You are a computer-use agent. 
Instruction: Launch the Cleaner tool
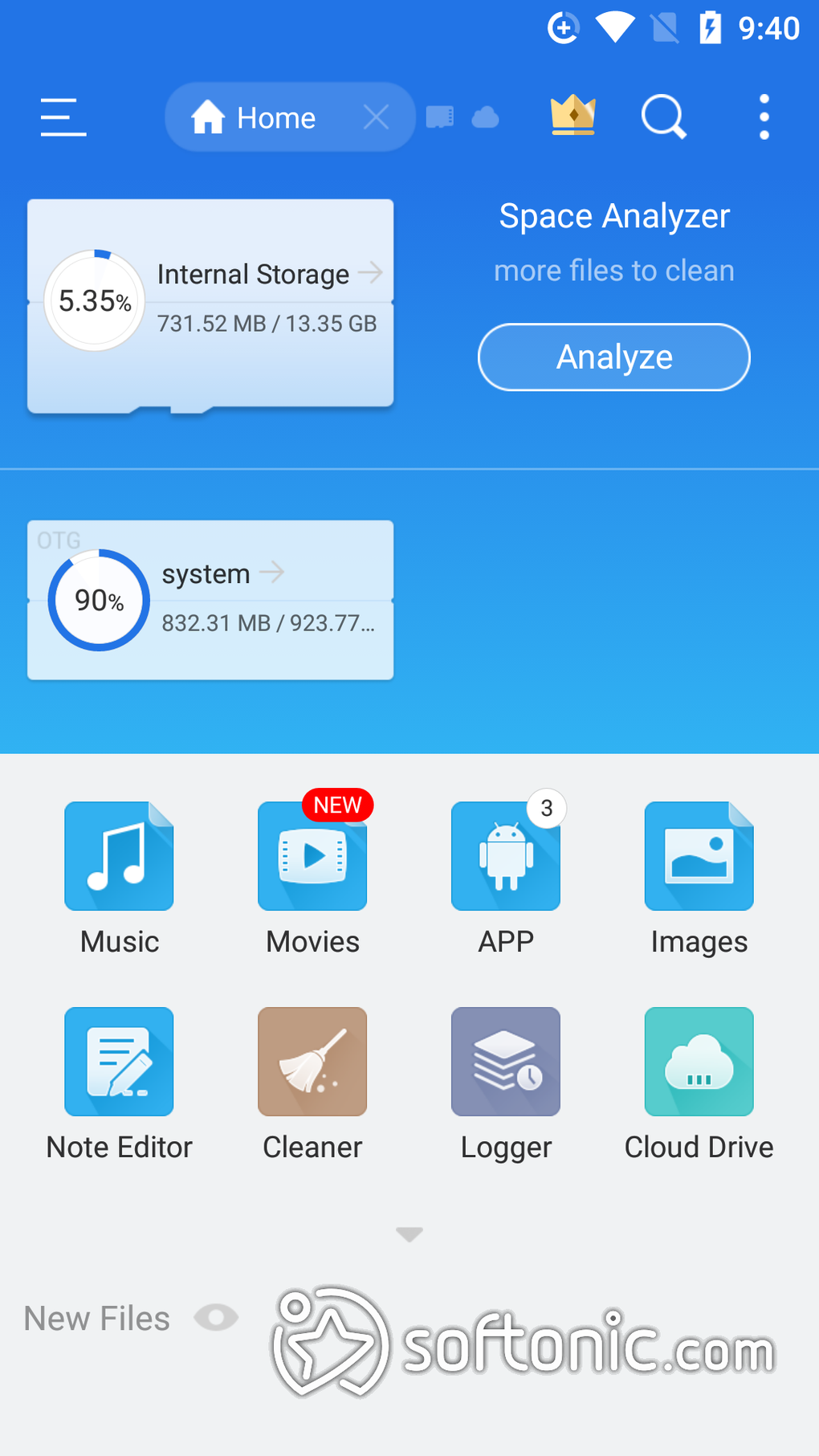point(312,1062)
